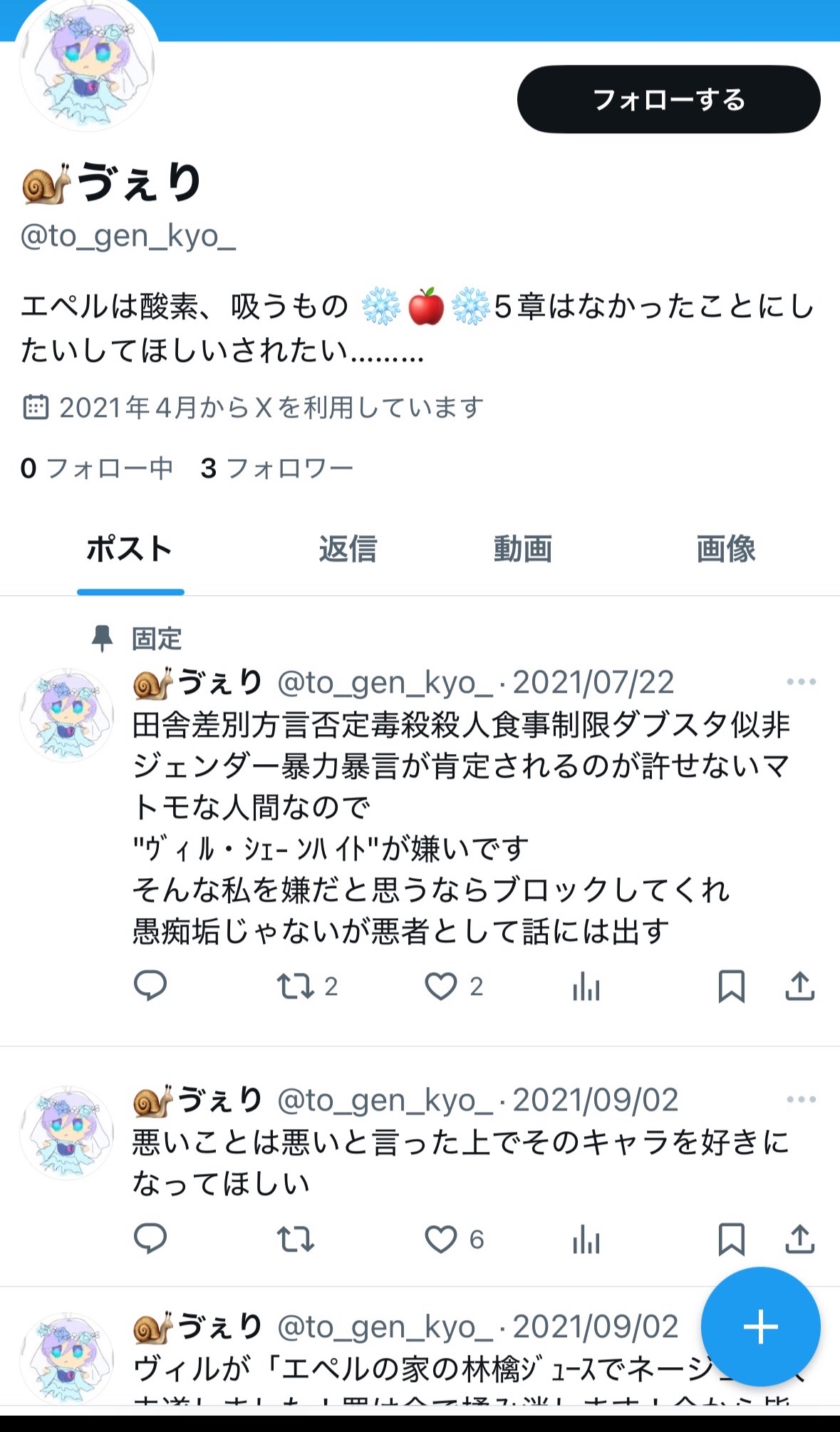Open overflow menu on the pinned post
This screenshot has height=1432, width=840.
[x=802, y=682]
